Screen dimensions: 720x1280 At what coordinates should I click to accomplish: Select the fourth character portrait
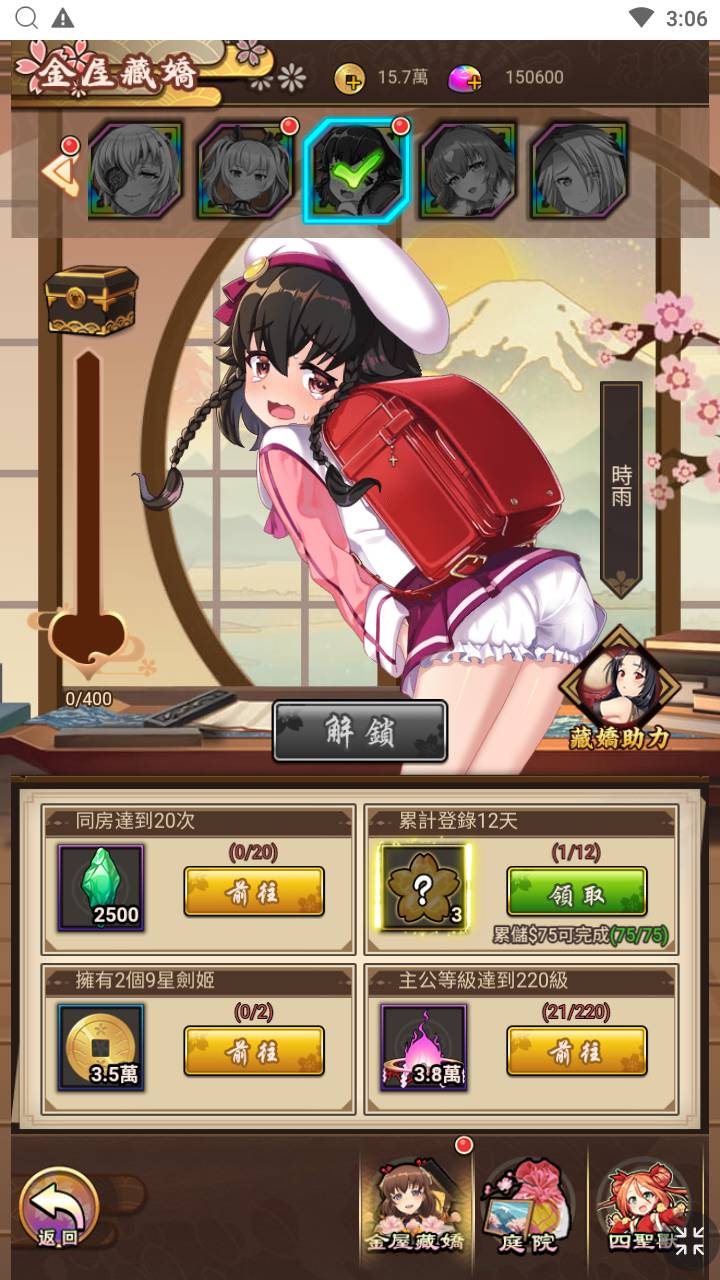pos(467,171)
